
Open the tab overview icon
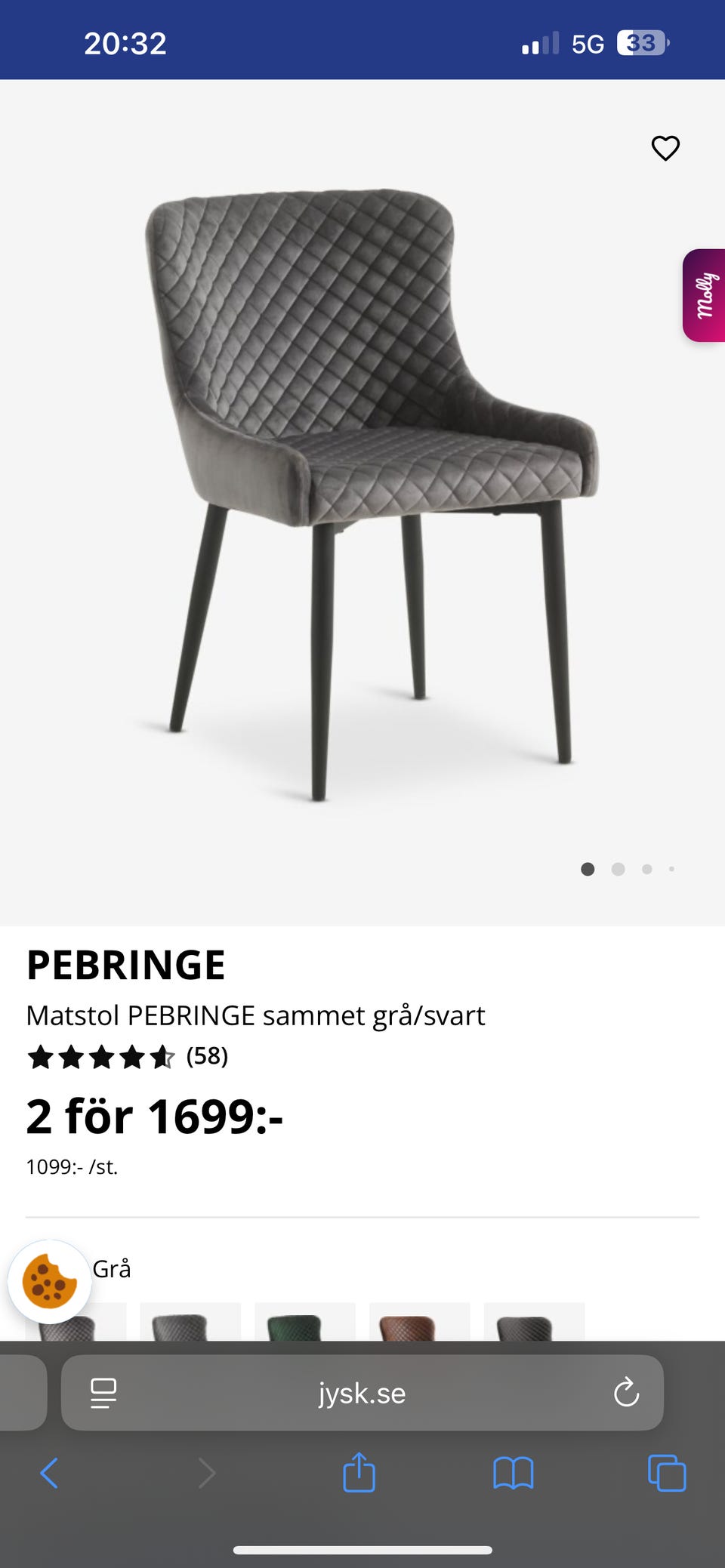tap(666, 1473)
